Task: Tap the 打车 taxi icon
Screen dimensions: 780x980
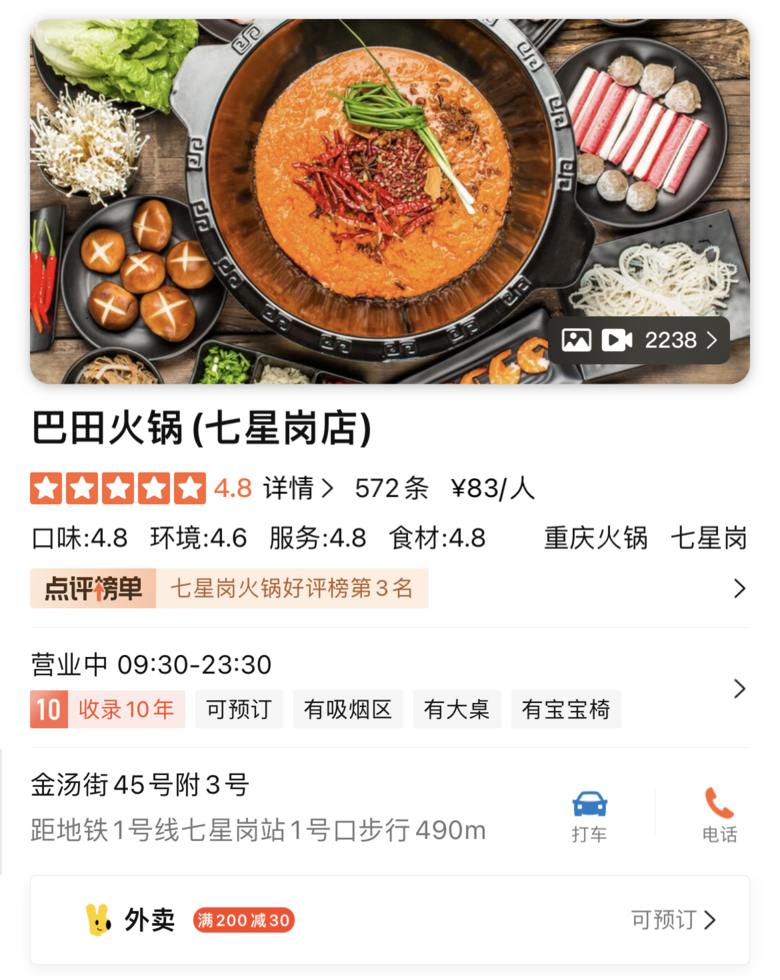Action: pos(589,817)
